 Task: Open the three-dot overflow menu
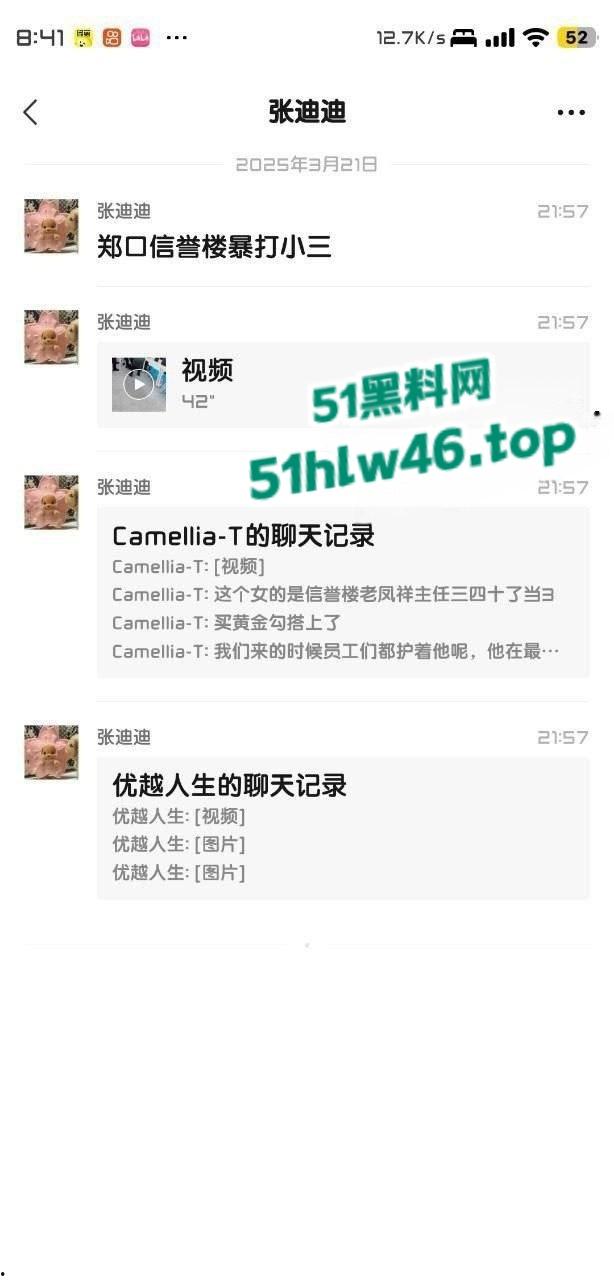click(x=571, y=112)
